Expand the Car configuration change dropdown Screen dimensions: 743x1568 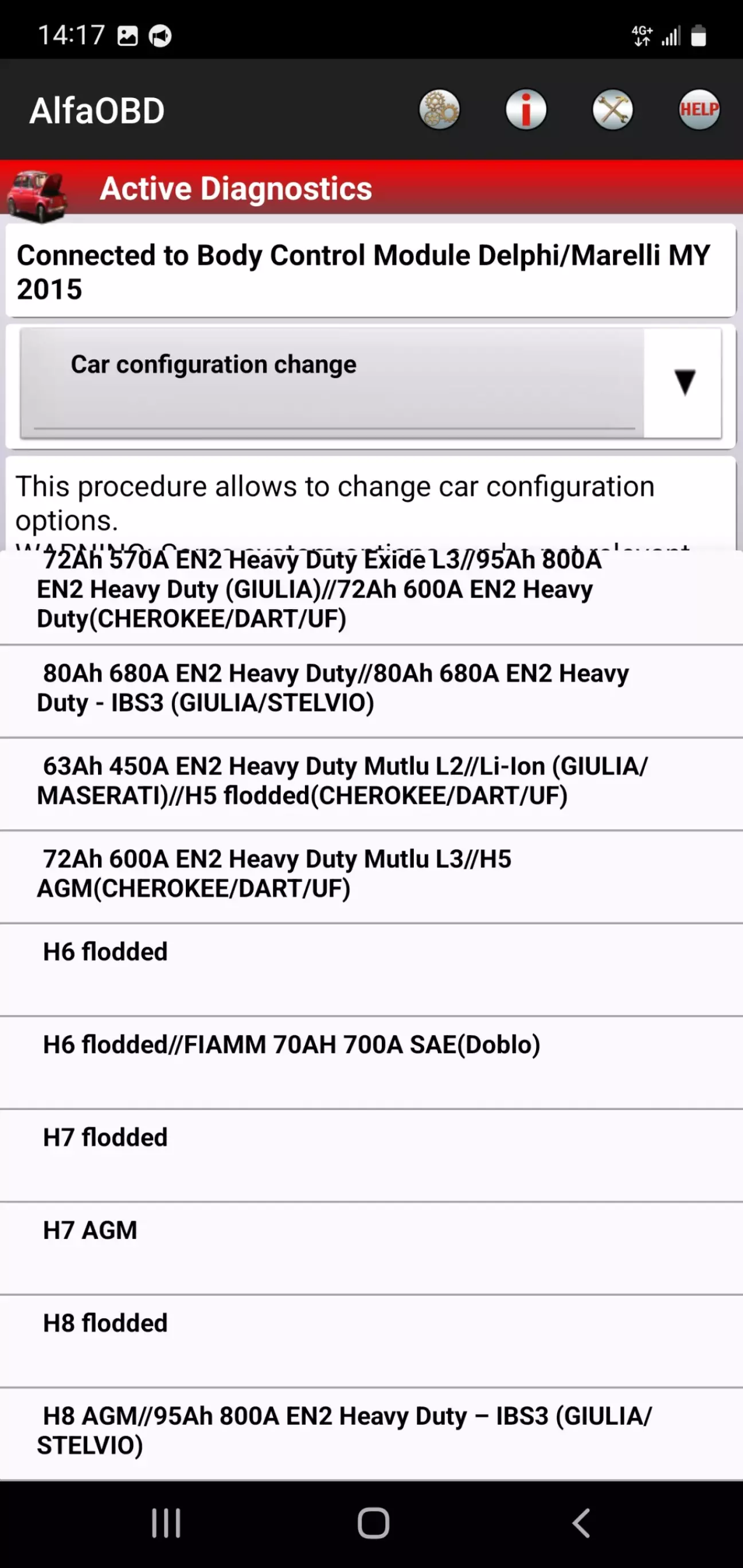[684, 383]
